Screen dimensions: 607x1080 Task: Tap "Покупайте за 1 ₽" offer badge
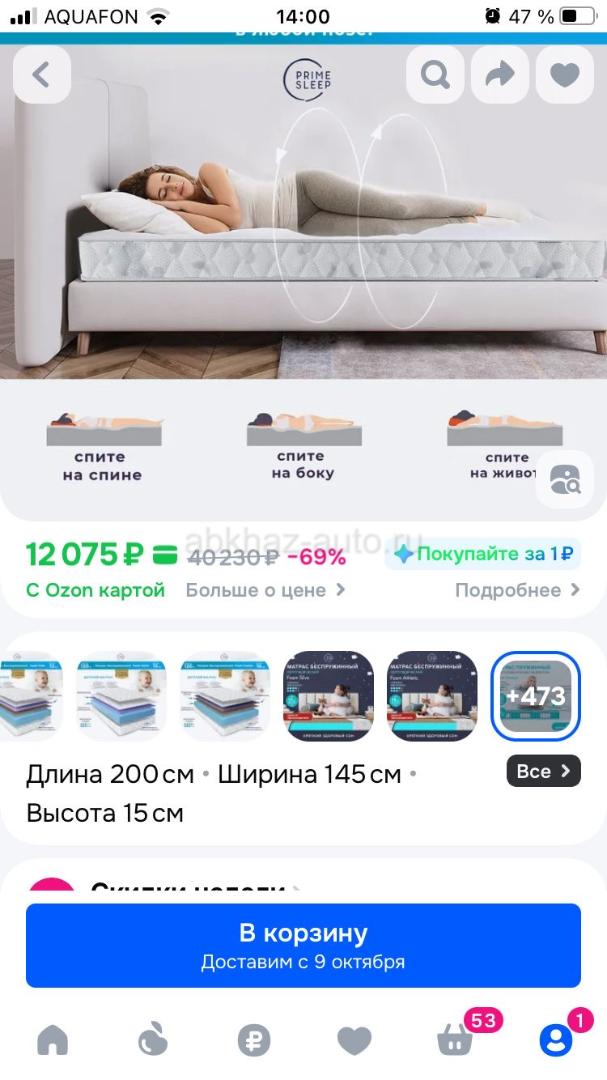coord(483,554)
